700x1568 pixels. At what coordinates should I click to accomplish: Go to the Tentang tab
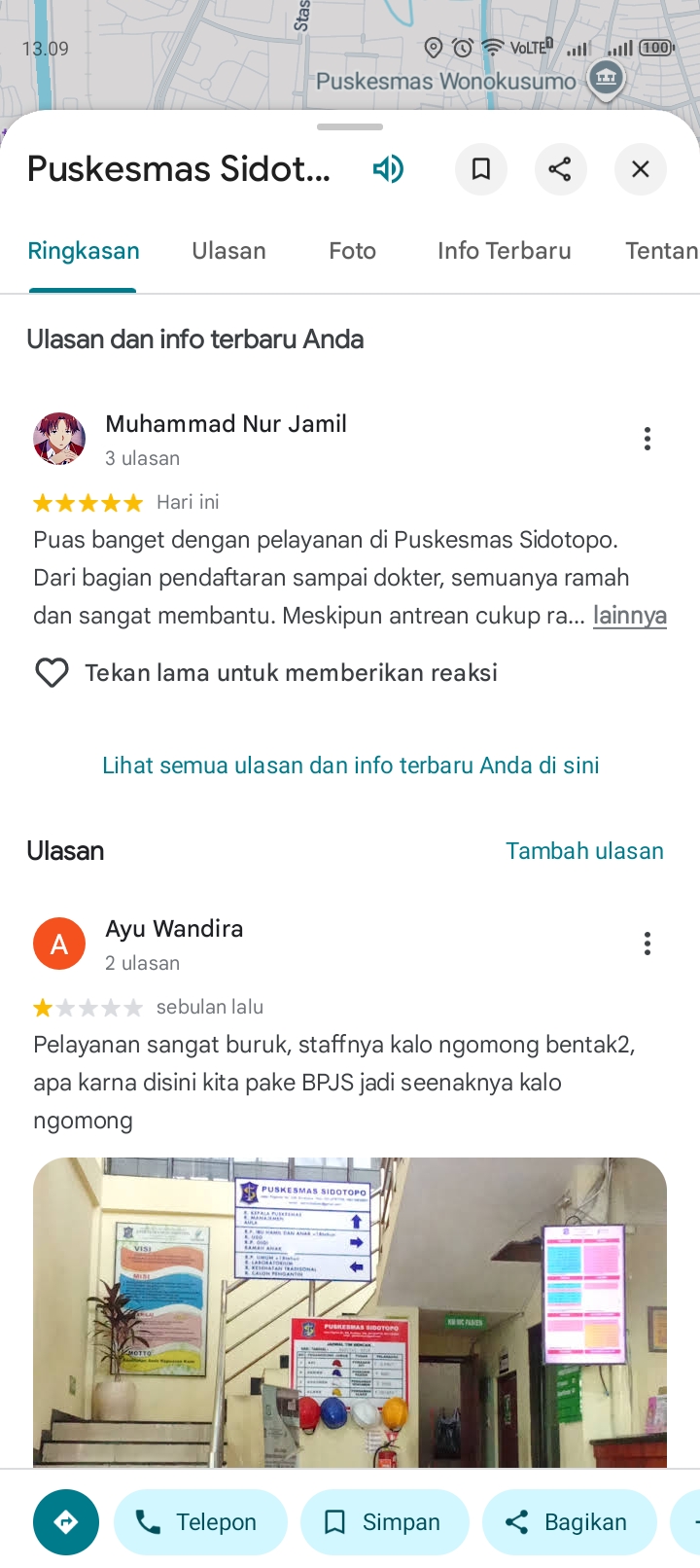point(661,251)
